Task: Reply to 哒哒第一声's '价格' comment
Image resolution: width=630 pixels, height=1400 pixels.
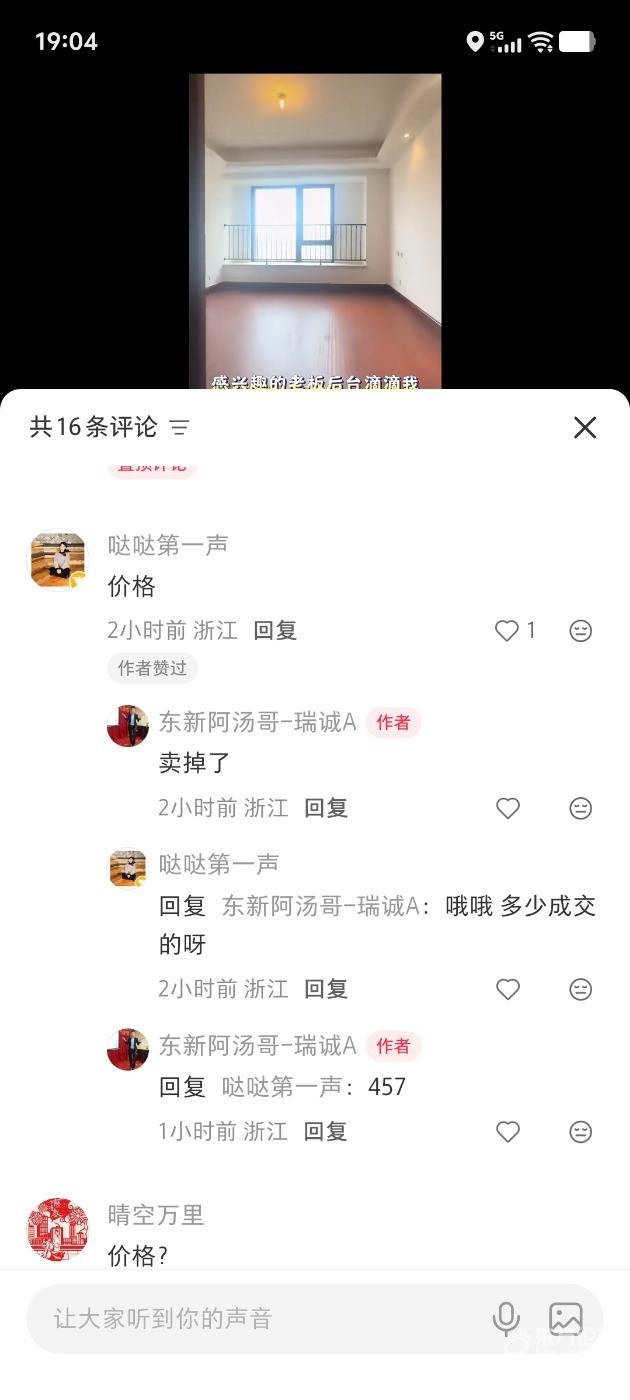Action: (x=275, y=631)
